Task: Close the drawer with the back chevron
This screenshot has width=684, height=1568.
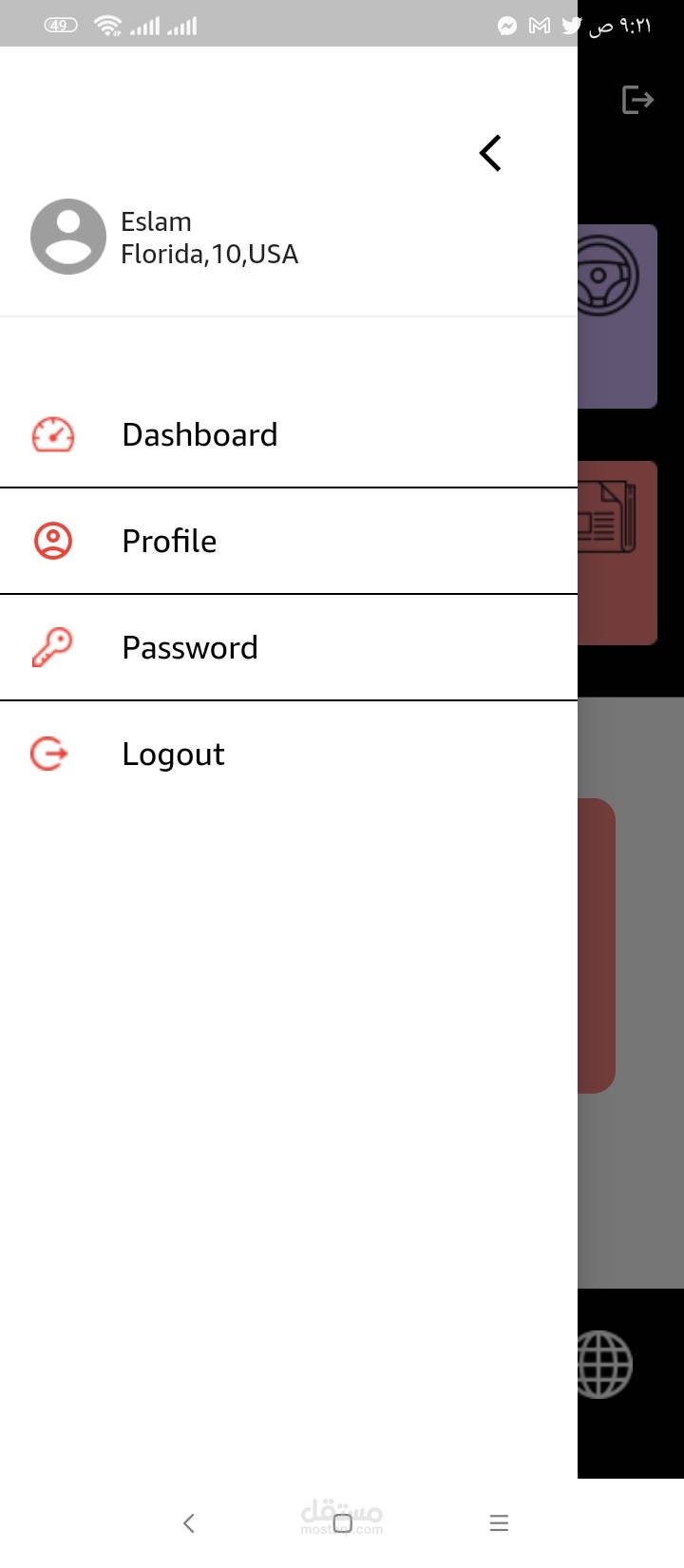Action: [x=490, y=153]
